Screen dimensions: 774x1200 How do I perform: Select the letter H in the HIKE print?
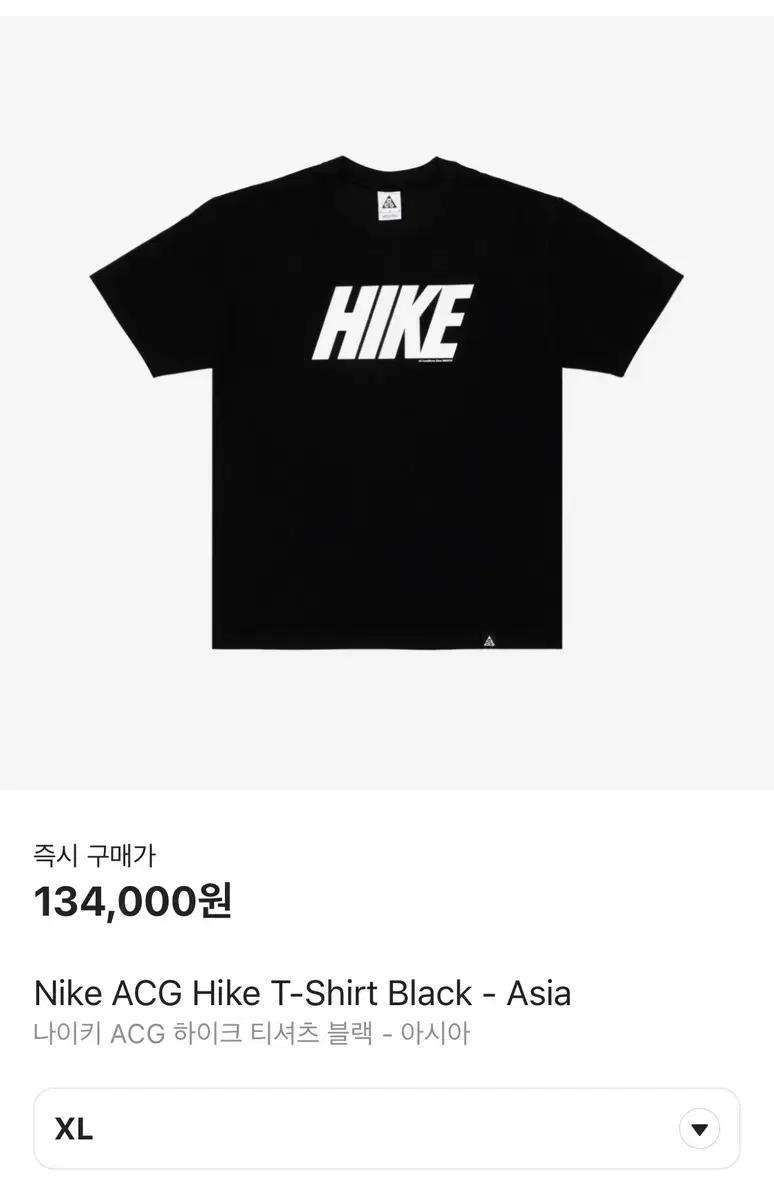[342, 320]
